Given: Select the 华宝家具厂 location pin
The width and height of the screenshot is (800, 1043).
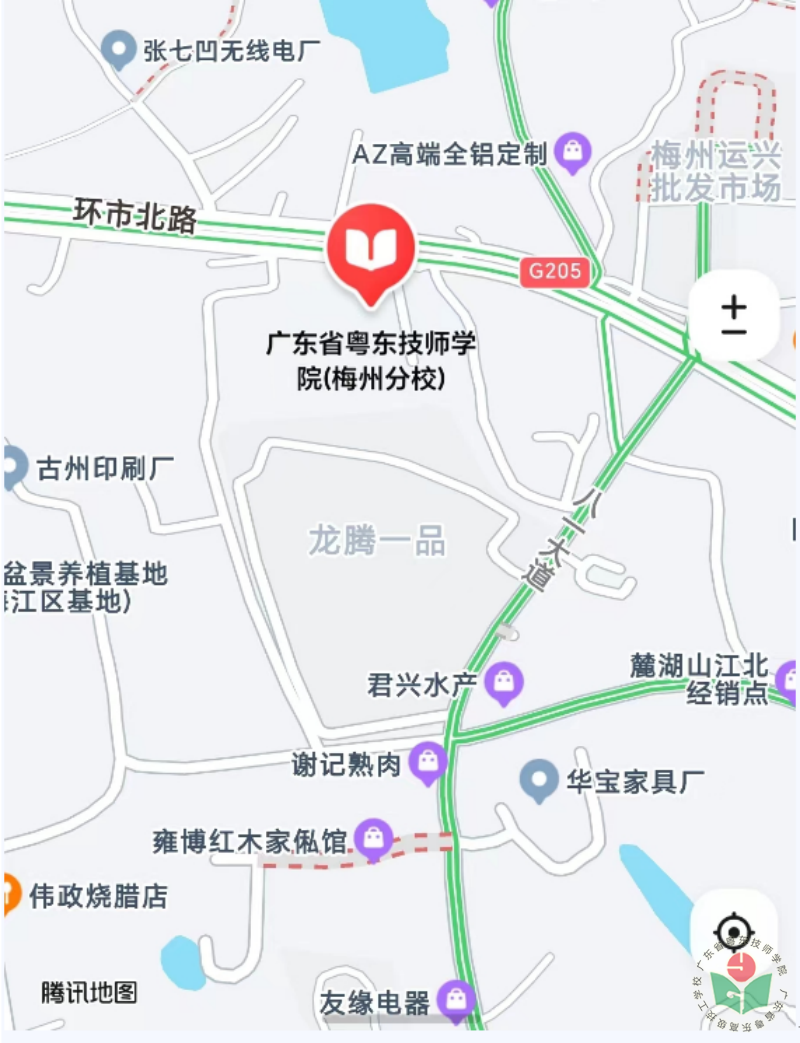Looking at the screenshot, I should 540,780.
